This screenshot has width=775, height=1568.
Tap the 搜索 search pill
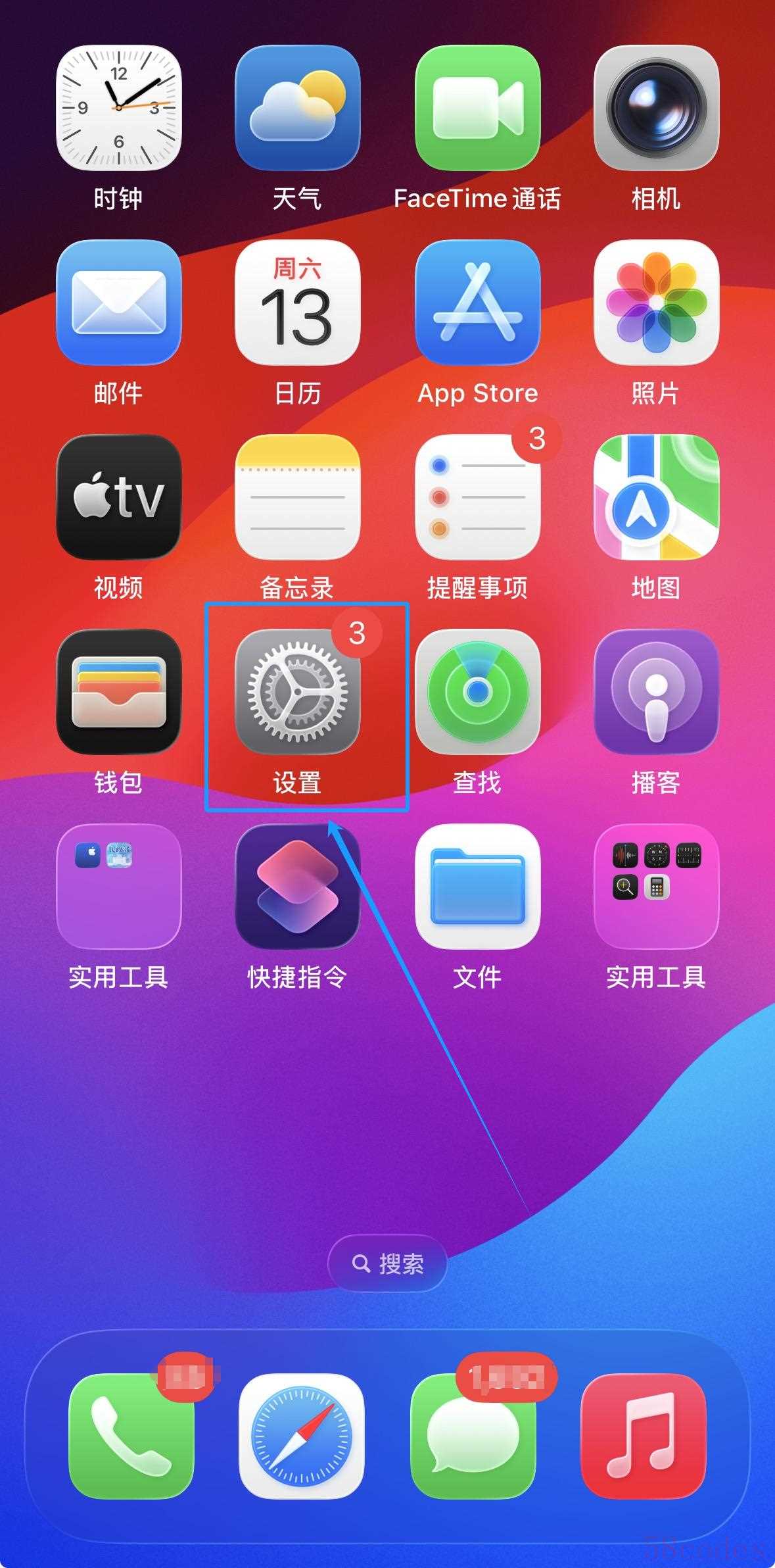[x=388, y=1263]
